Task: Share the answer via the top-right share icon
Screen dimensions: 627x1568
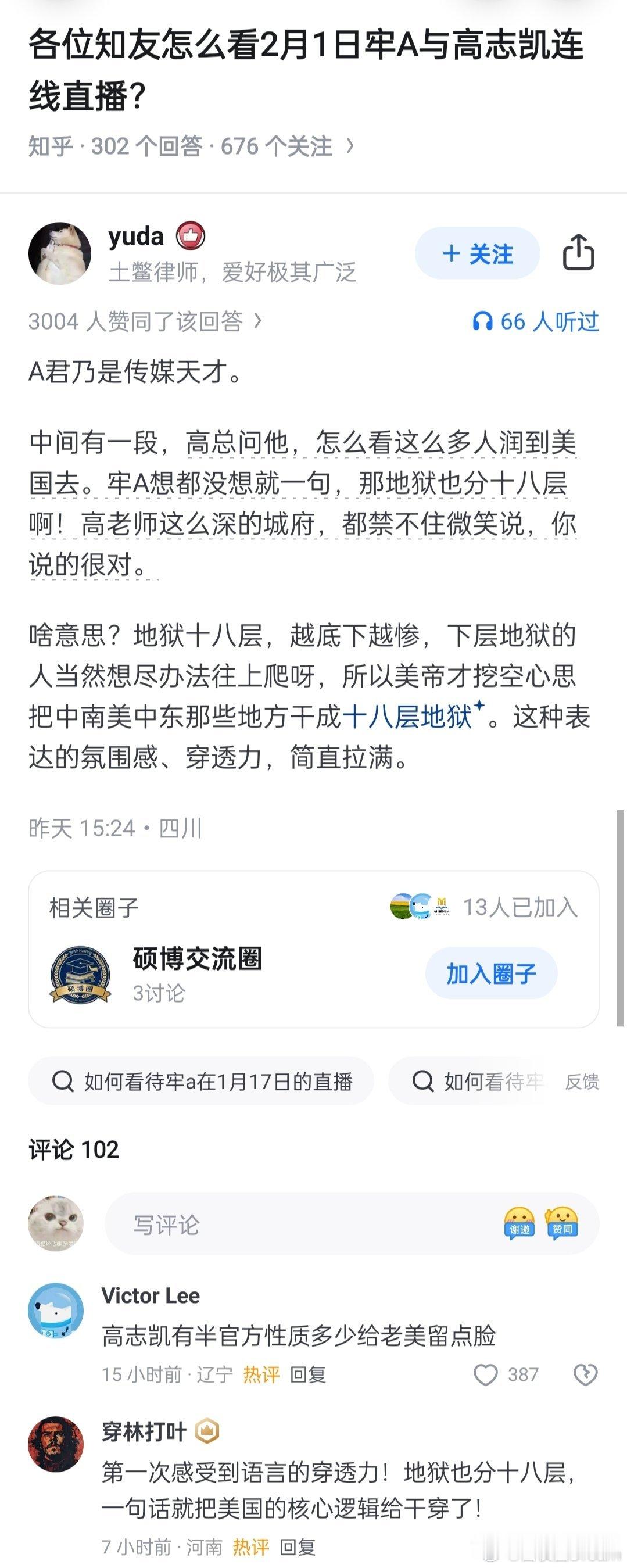Action: click(578, 255)
